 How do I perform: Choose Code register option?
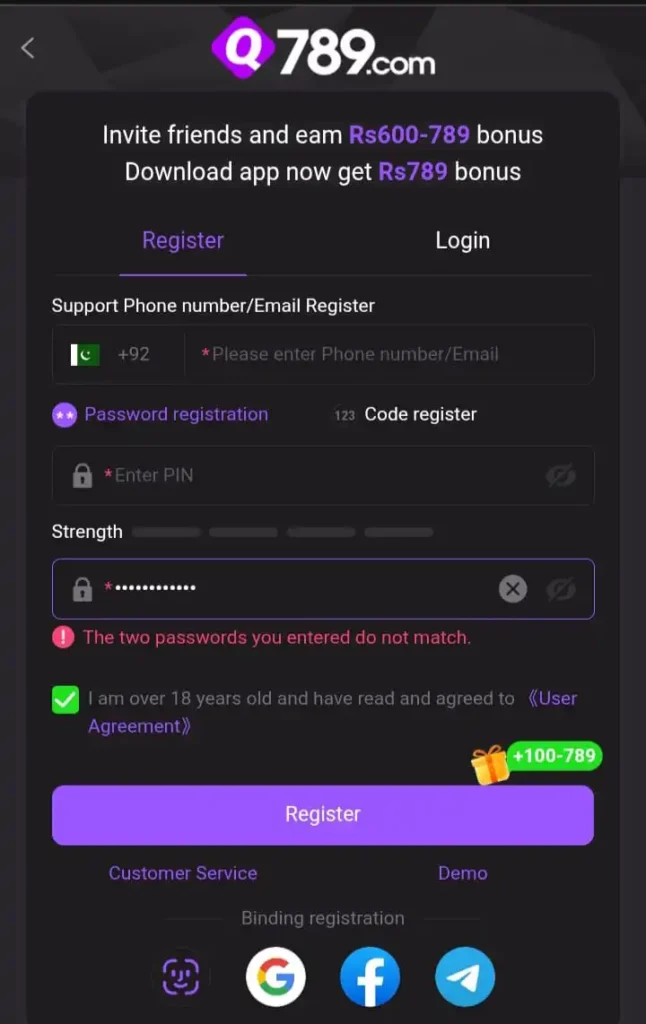pyautogui.click(x=406, y=414)
